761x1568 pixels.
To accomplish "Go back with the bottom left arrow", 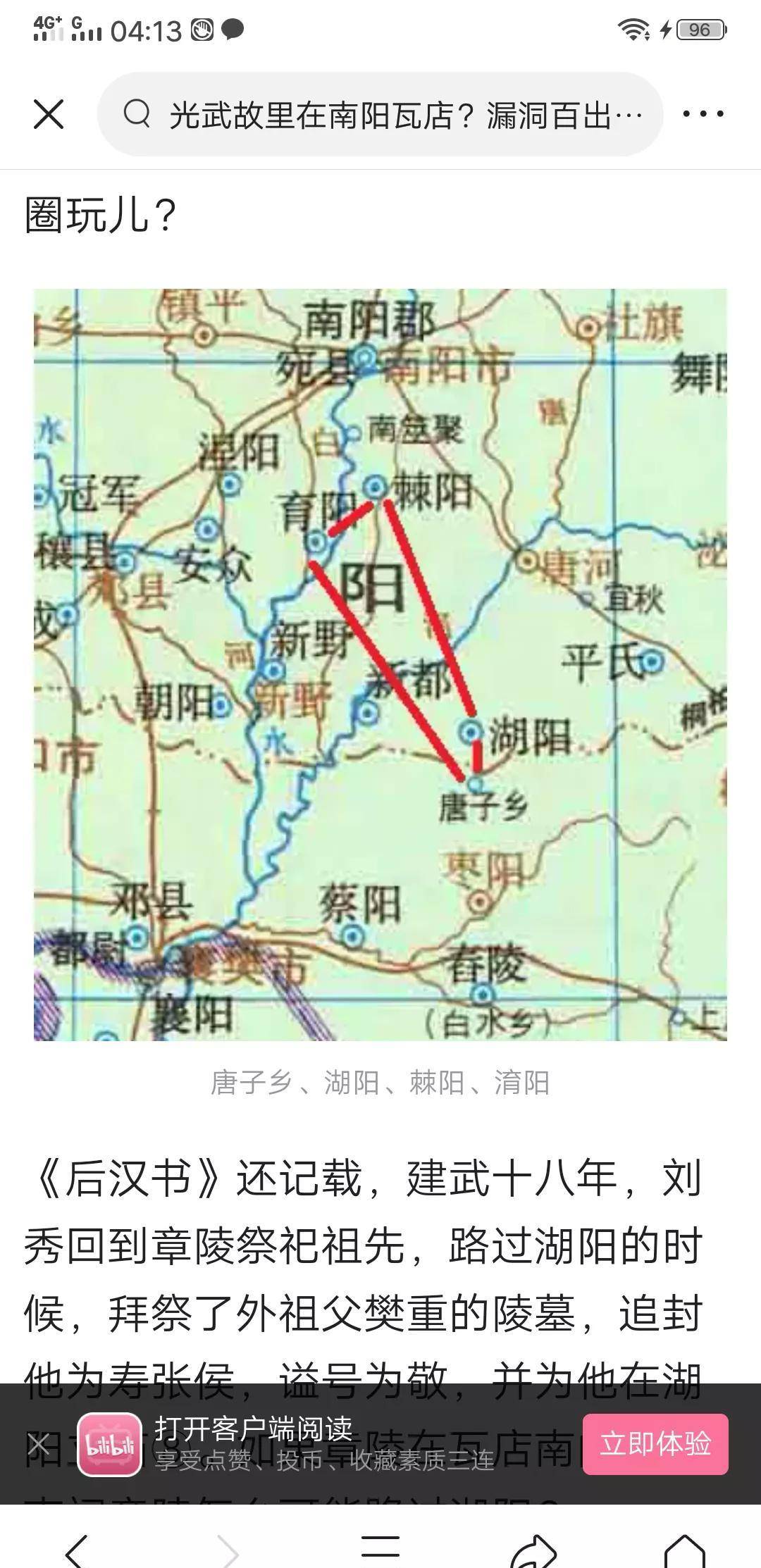I will (76, 1549).
